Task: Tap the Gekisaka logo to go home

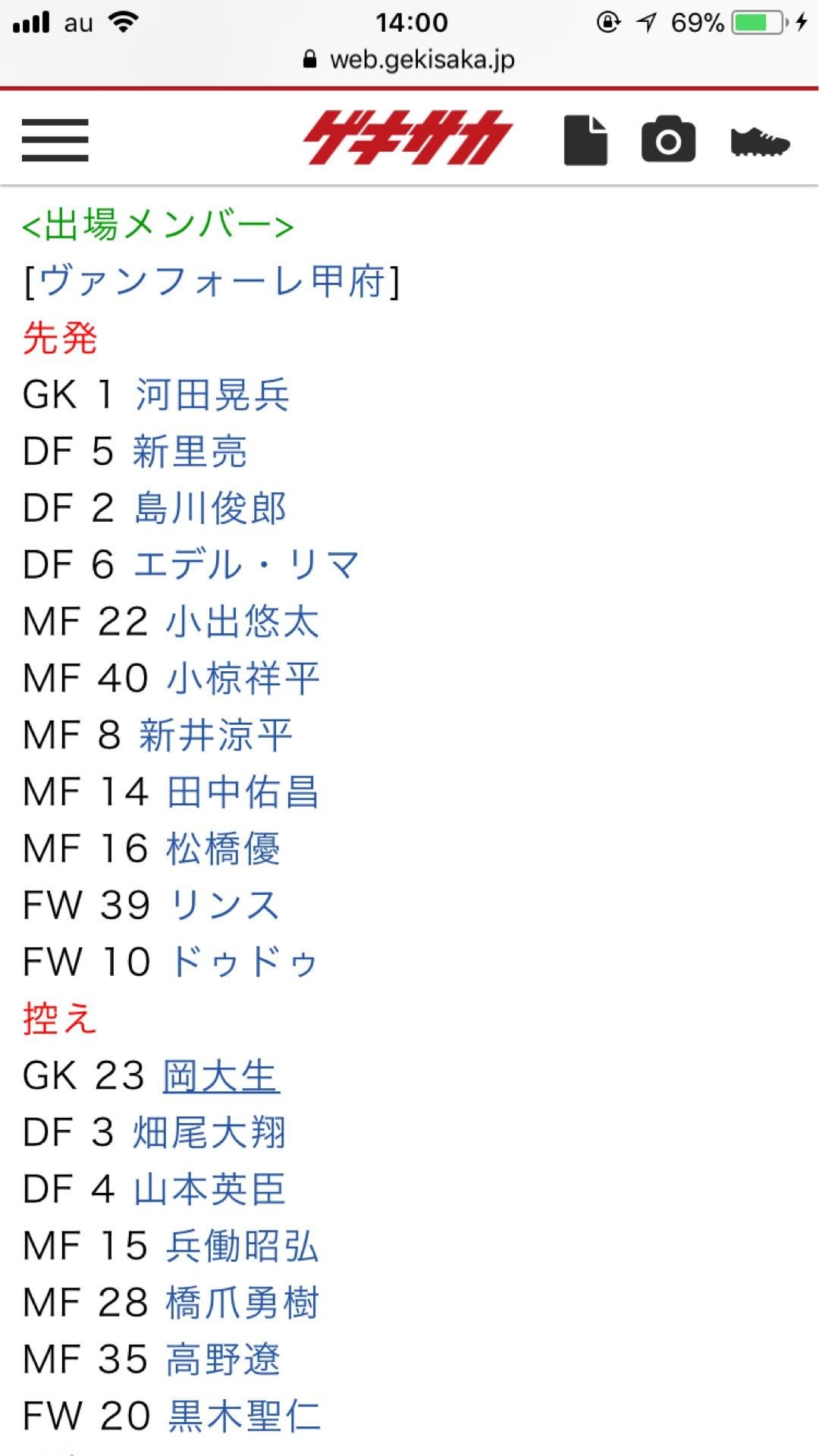Action: 408,138
